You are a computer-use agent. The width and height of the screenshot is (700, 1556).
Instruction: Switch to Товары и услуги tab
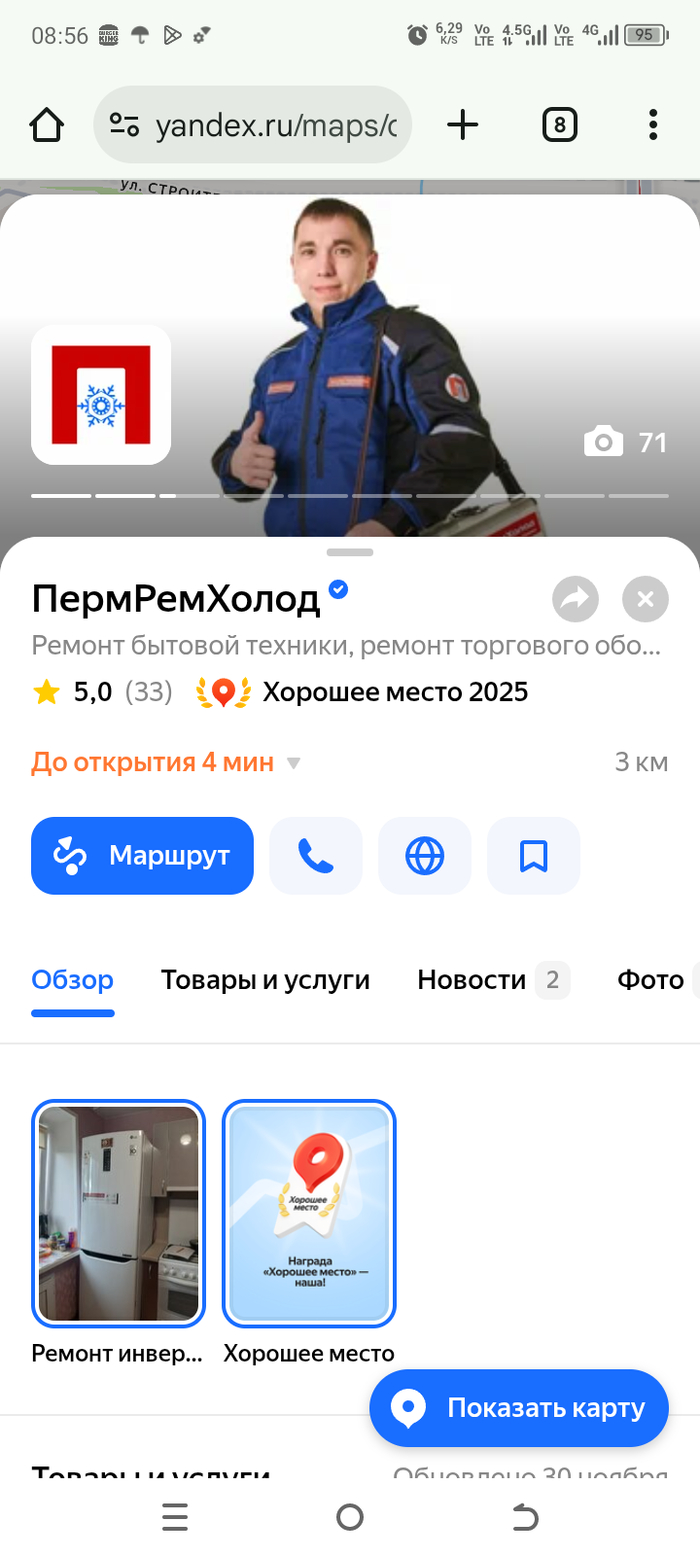coord(265,980)
